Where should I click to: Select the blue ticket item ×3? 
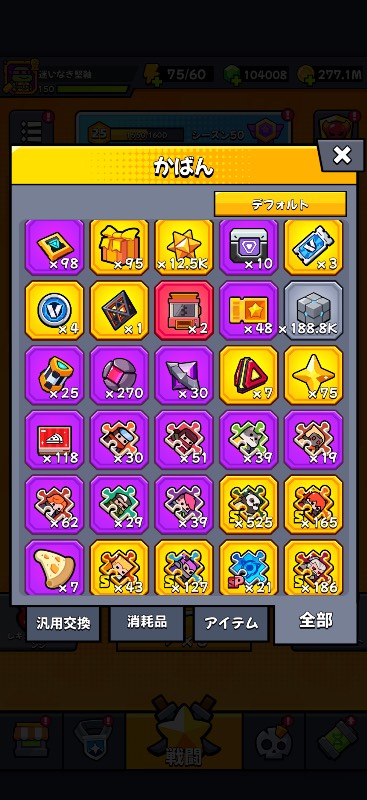(313, 247)
